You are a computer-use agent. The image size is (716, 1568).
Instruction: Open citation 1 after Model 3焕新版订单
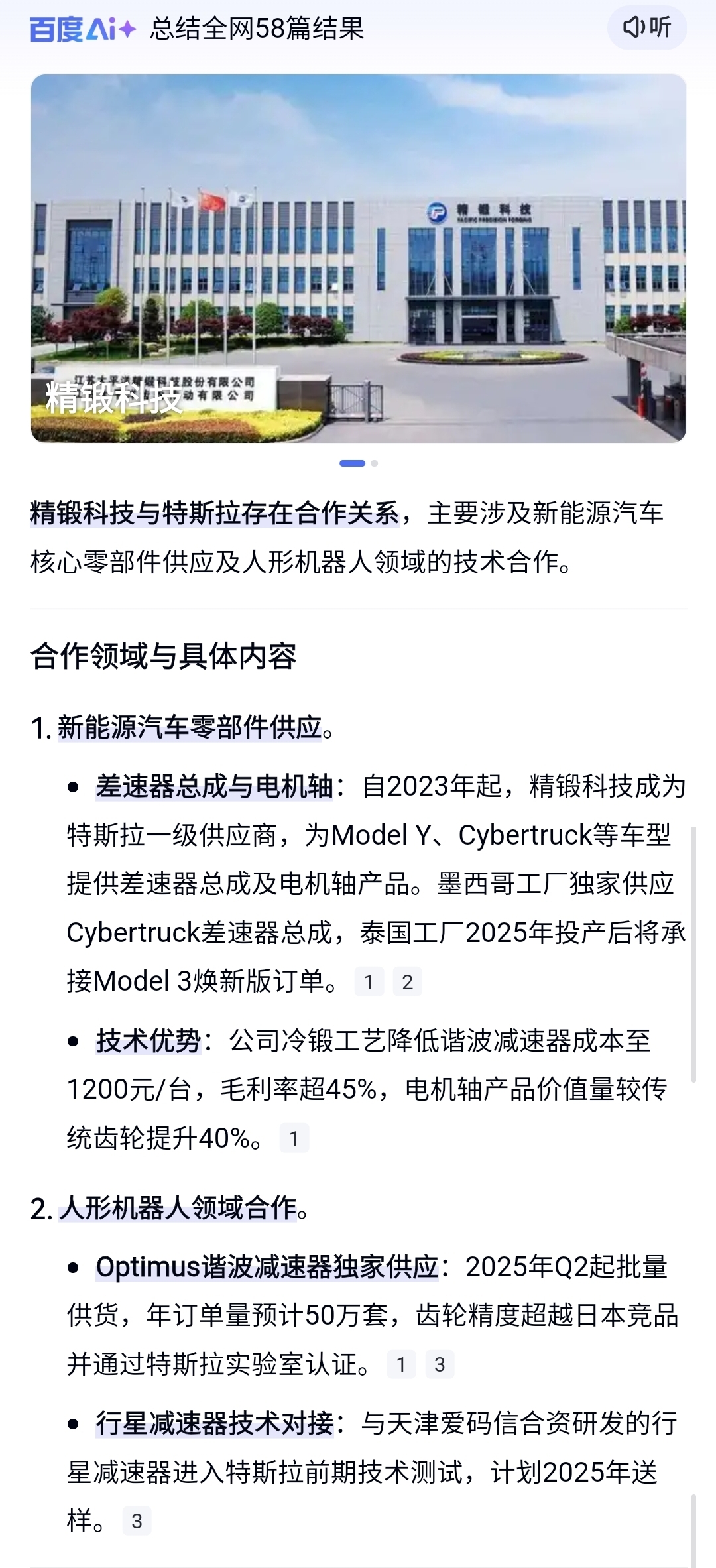[369, 982]
